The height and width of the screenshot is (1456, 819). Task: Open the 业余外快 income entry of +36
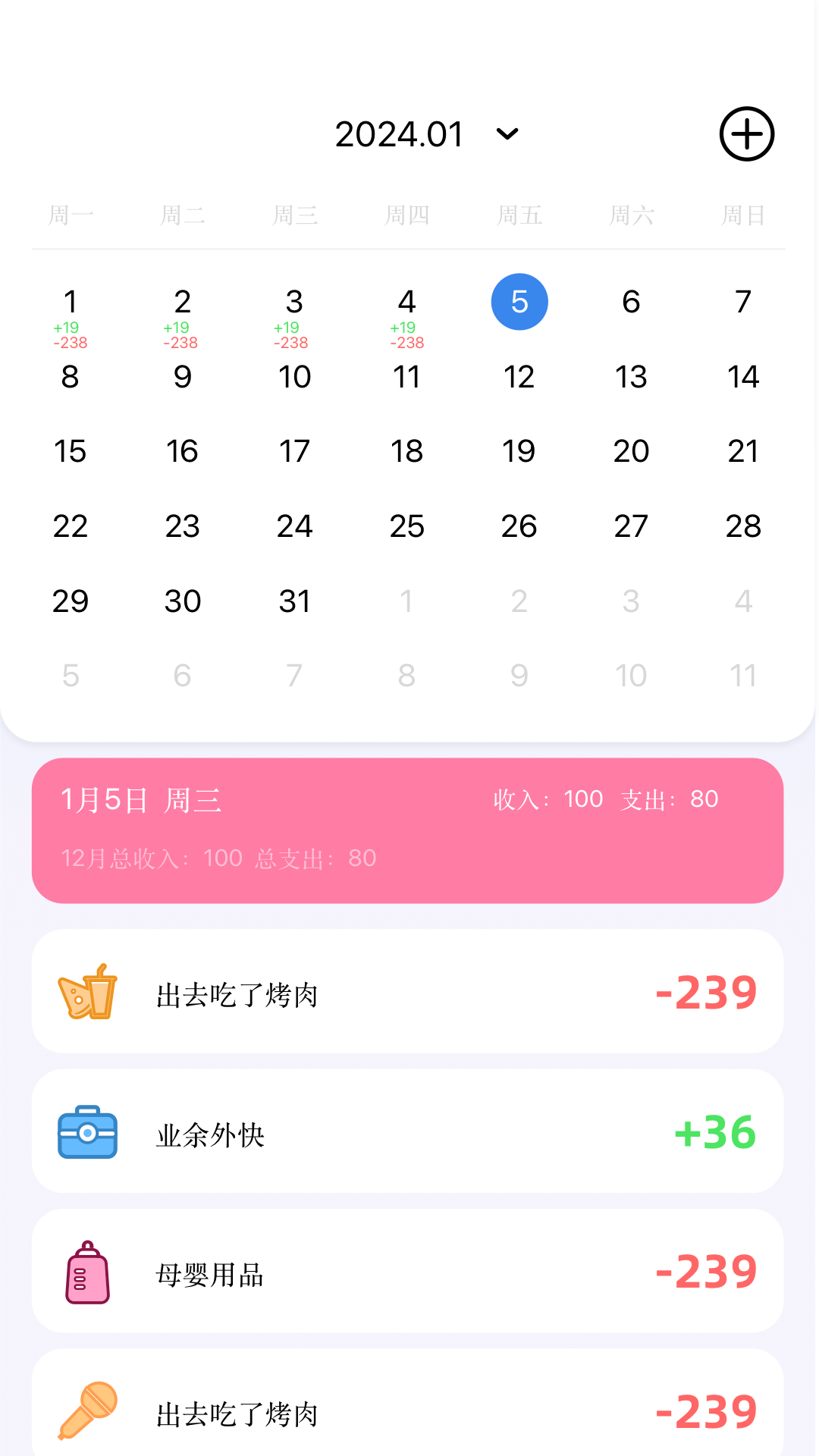coord(409,1132)
